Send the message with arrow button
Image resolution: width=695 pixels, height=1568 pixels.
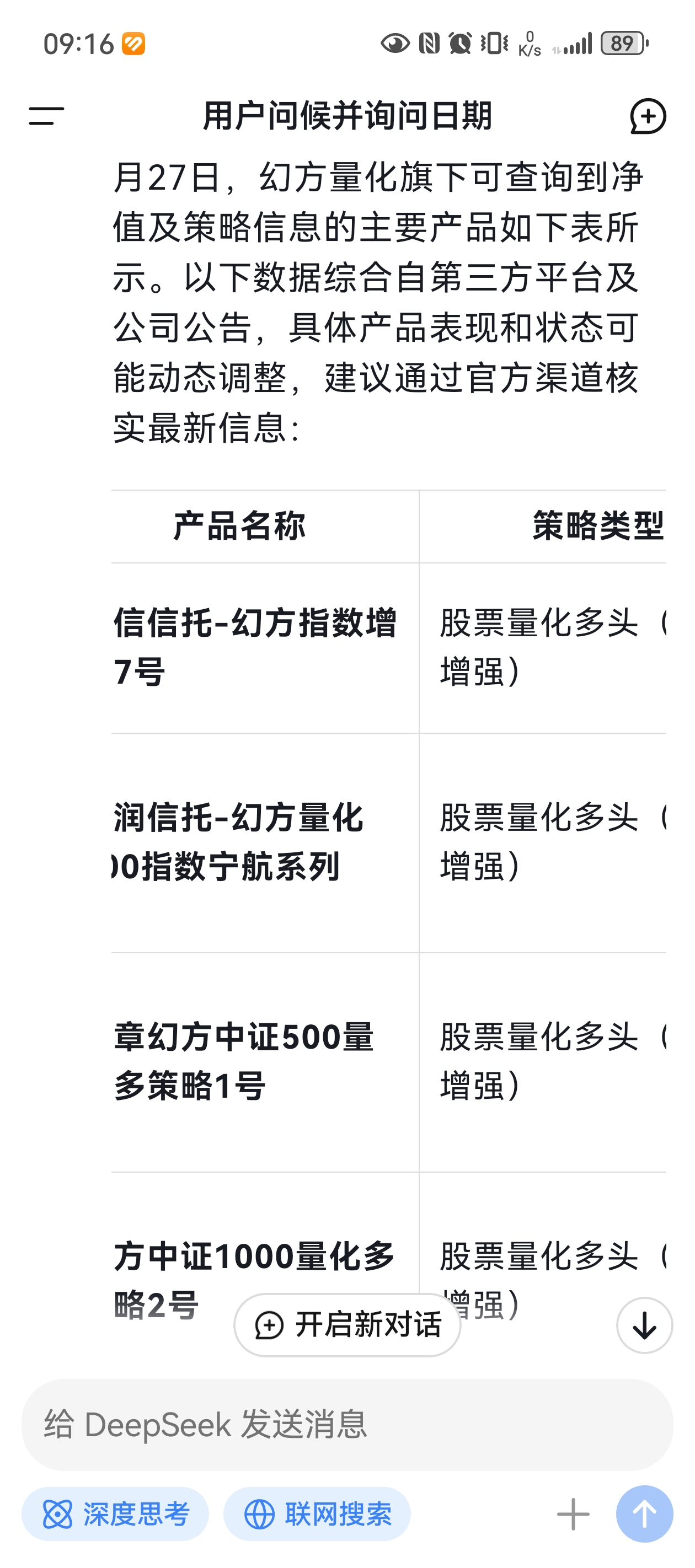click(x=644, y=1514)
